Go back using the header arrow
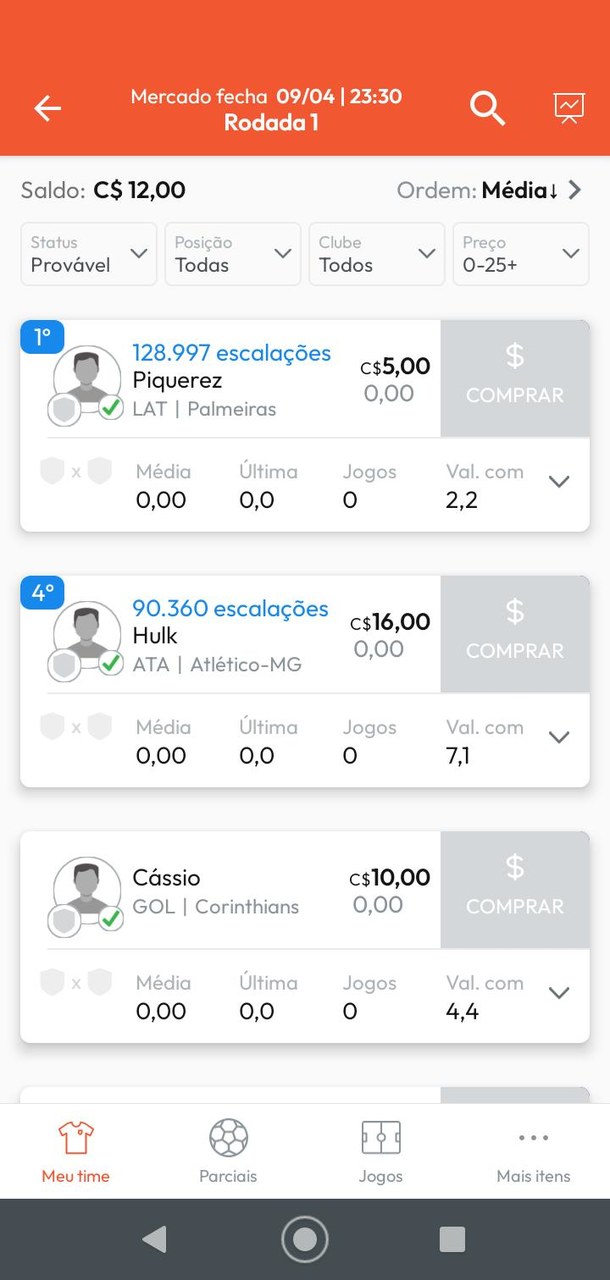 pos(47,108)
